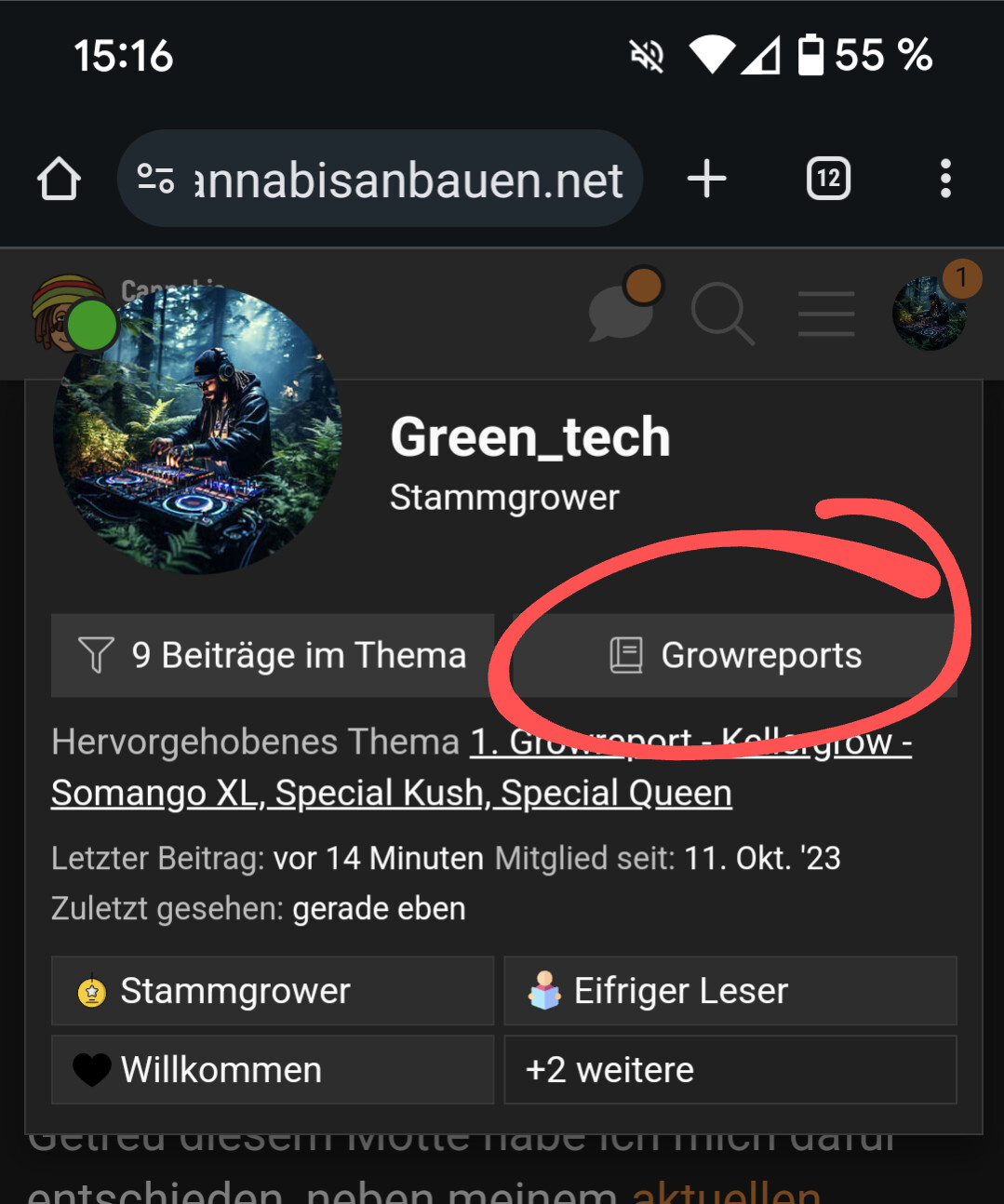Open the tab switcher showing 12 tabs
The width and height of the screenshot is (1004, 1204).
[828, 179]
